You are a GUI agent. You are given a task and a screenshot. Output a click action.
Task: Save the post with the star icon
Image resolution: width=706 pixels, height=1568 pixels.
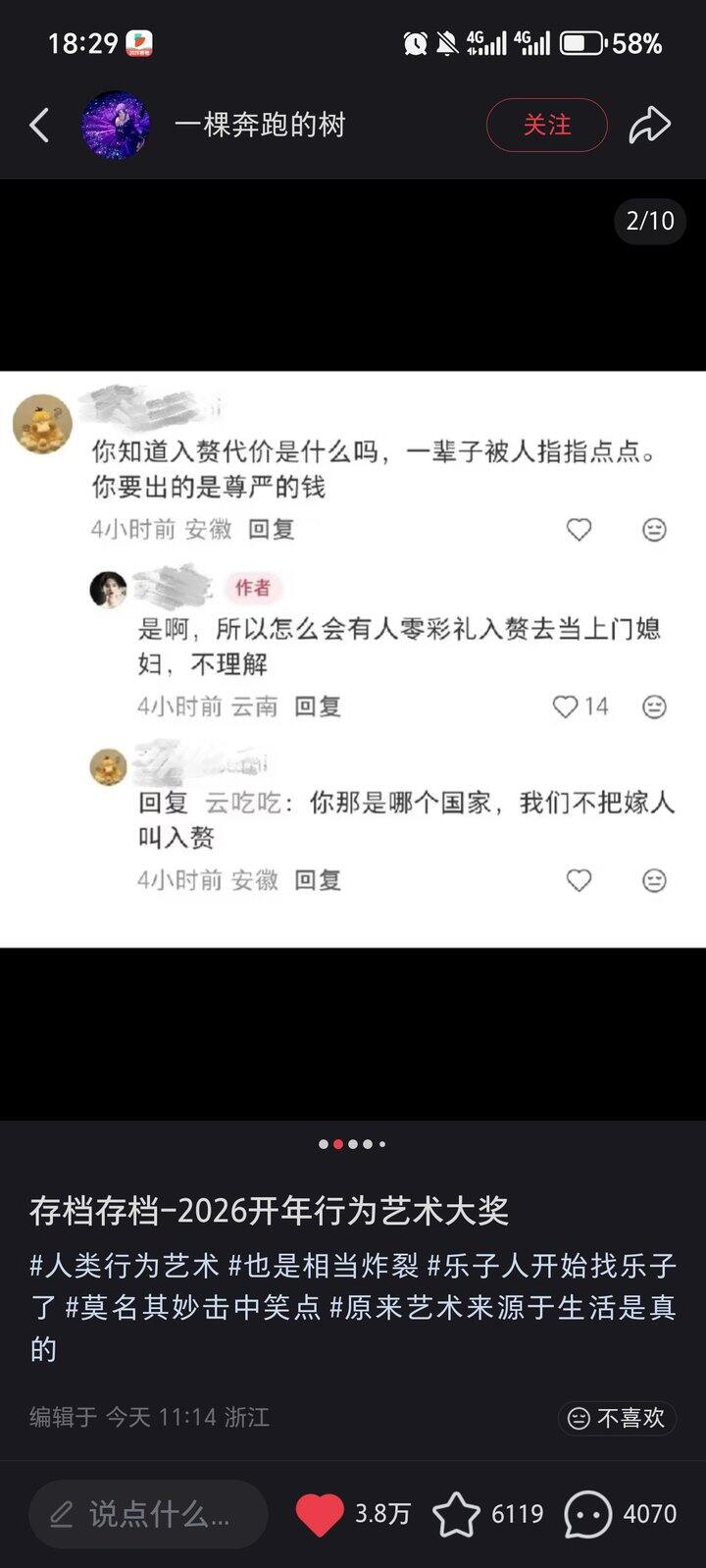tap(457, 1514)
